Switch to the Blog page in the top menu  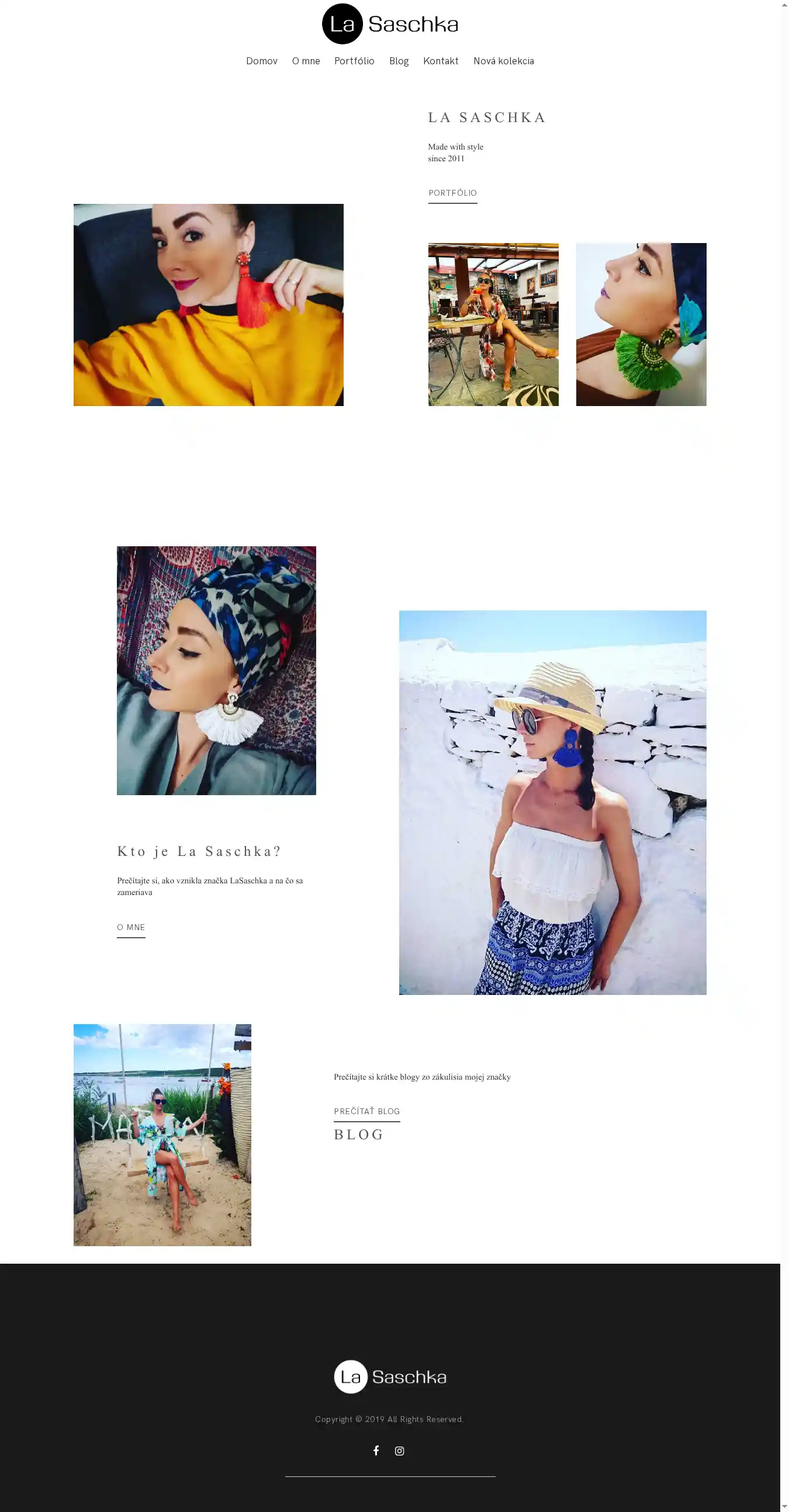(x=399, y=61)
